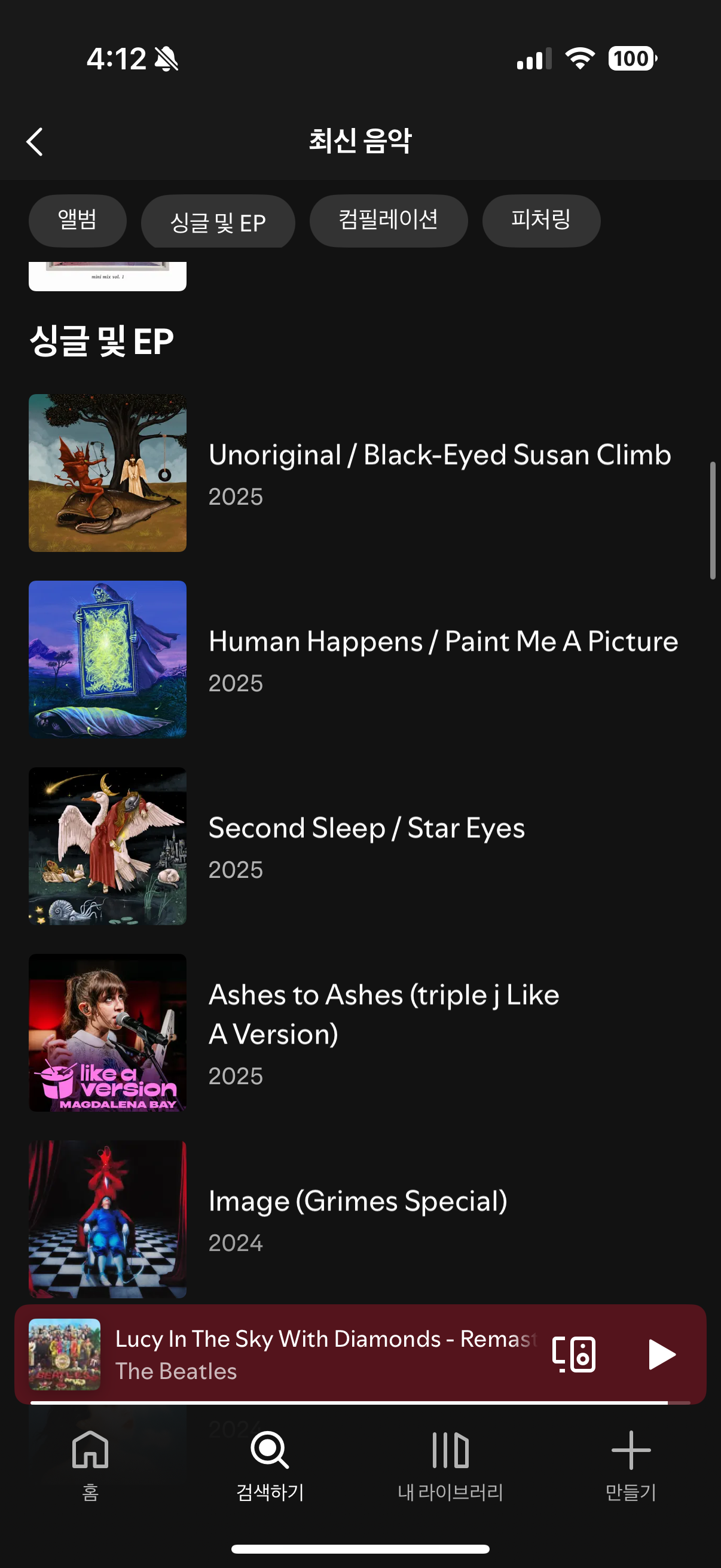The width and height of the screenshot is (721, 1568).
Task: Play Lucy In The Sky With Diamonds
Action: click(x=661, y=1355)
